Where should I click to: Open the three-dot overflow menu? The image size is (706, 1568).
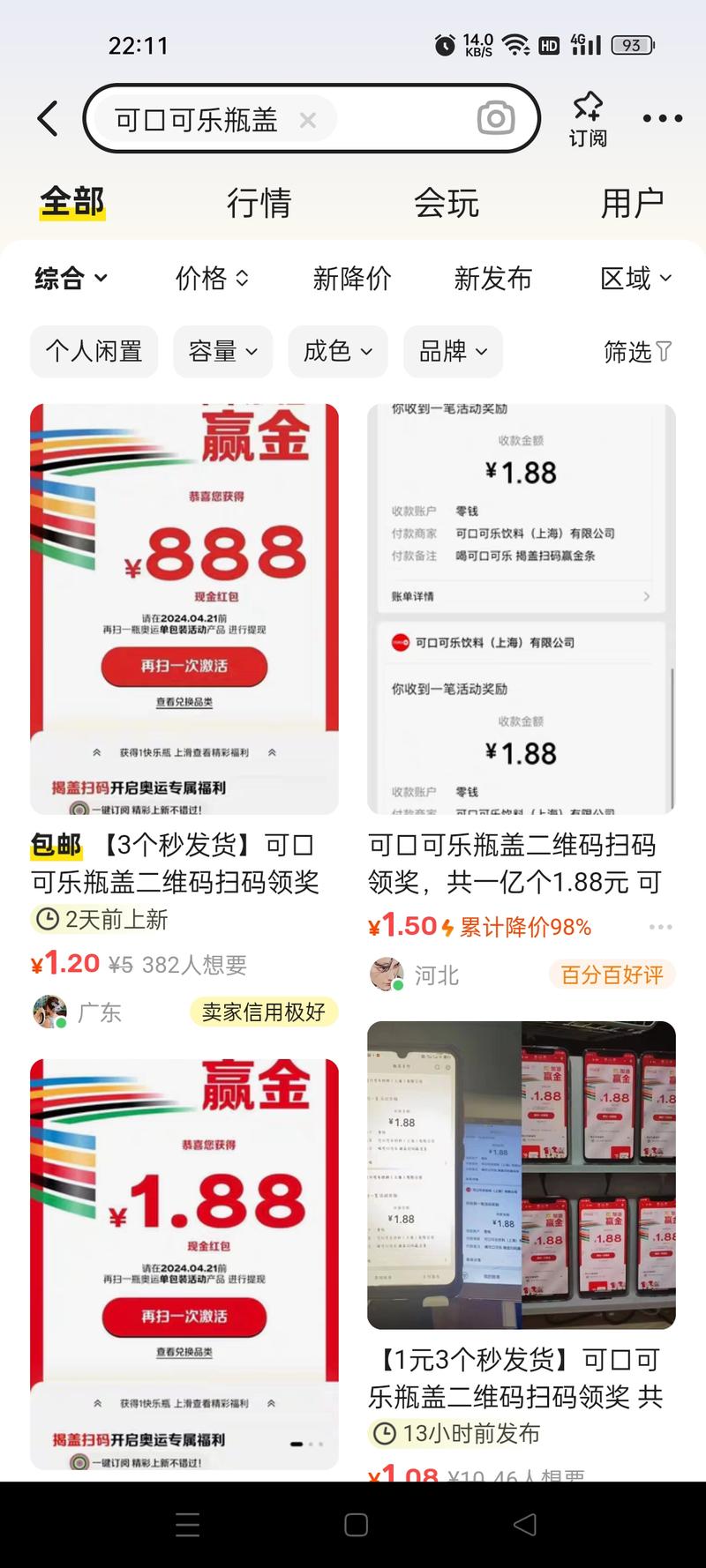662,117
